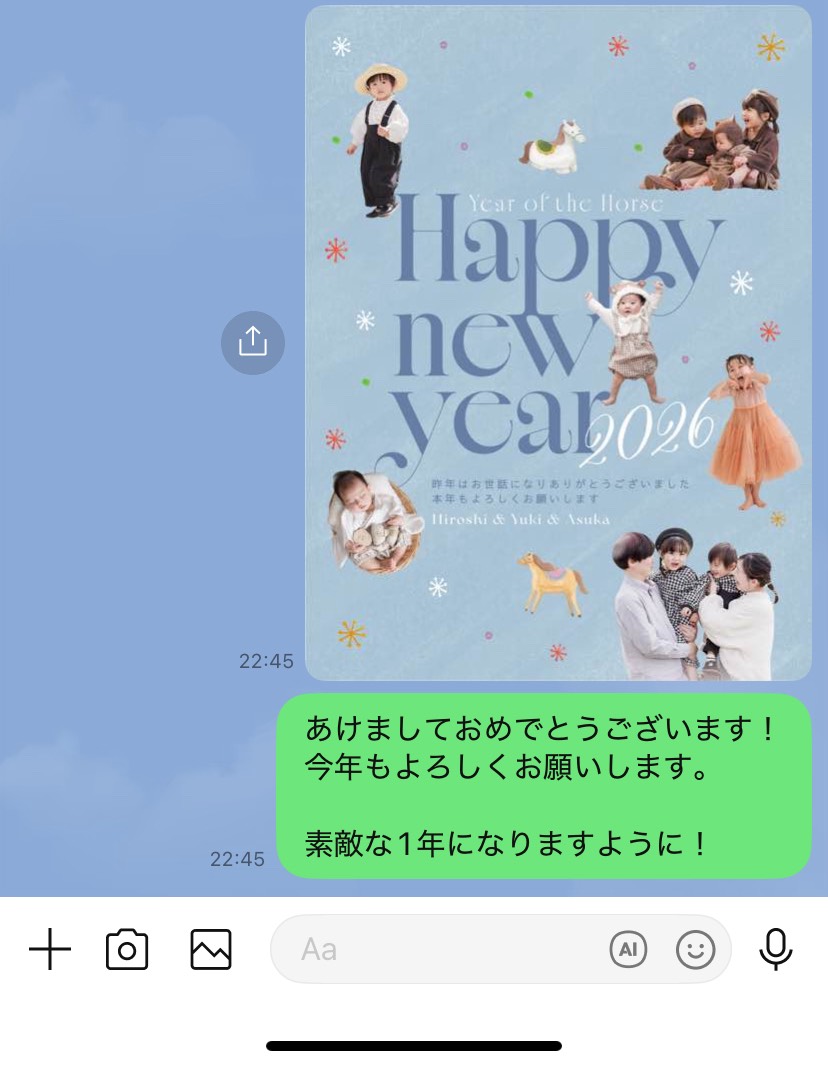Image resolution: width=828 pixels, height=1067 pixels.
Task: Open the emoji and sticker picker
Action: tap(695, 949)
